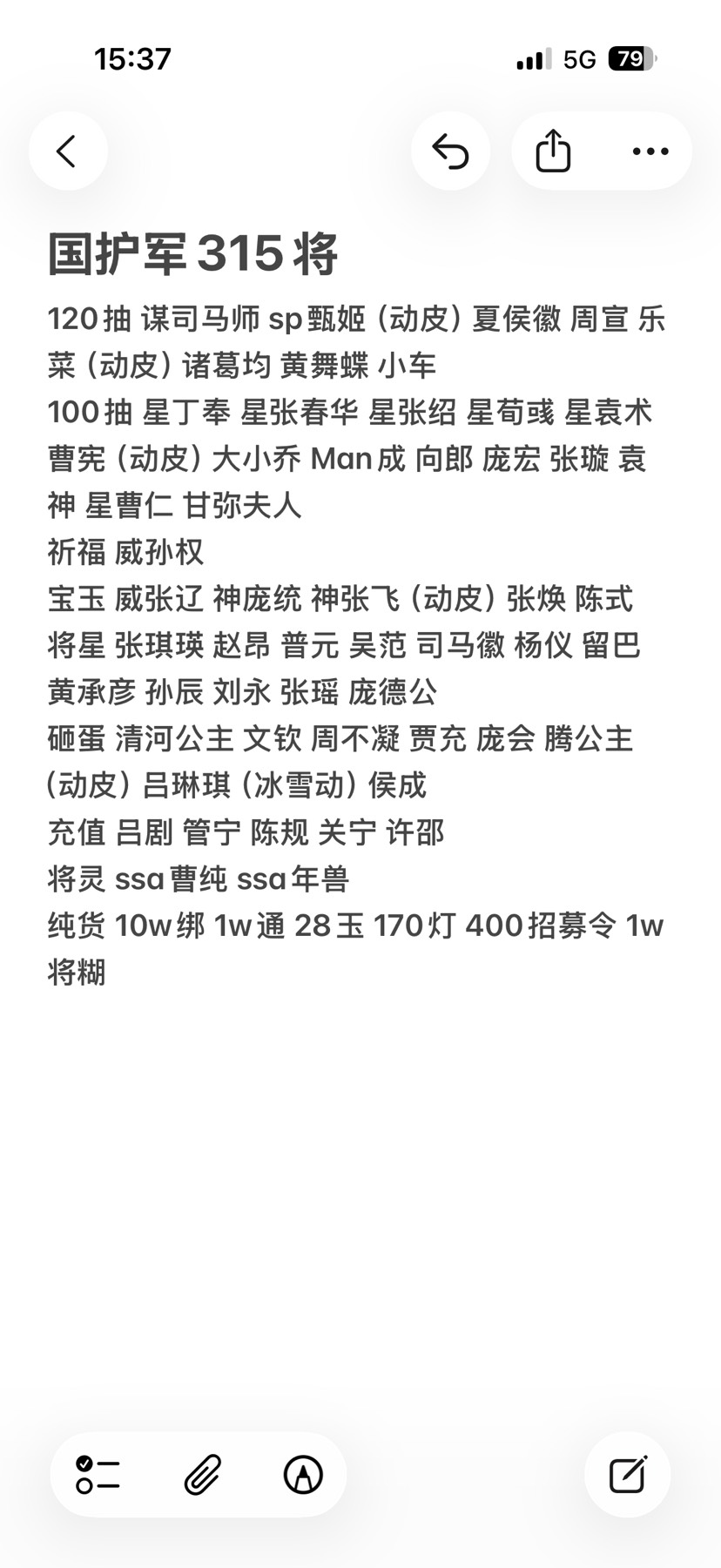The height and width of the screenshot is (1568, 721).
Task: Add a checklist to the note
Action: pyautogui.click(x=98, y=1475)
